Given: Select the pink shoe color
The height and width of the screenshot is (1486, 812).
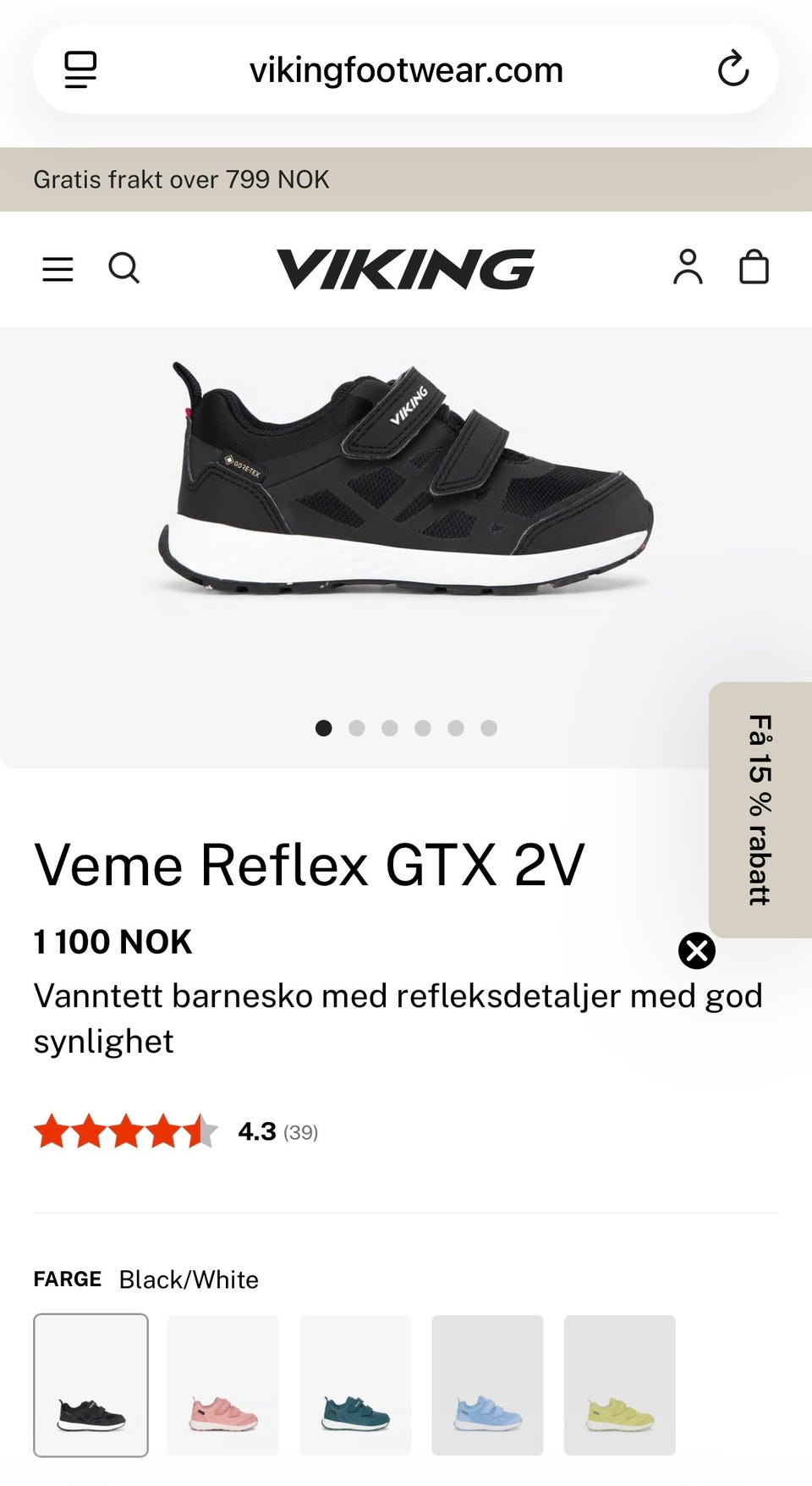Looking at the screenshot, I should 223,1384.
